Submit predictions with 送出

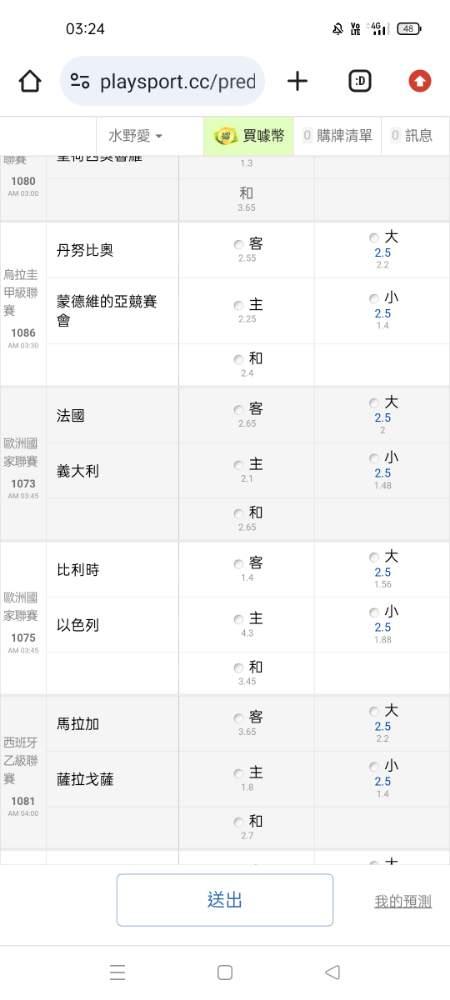(x=224, y=900)
